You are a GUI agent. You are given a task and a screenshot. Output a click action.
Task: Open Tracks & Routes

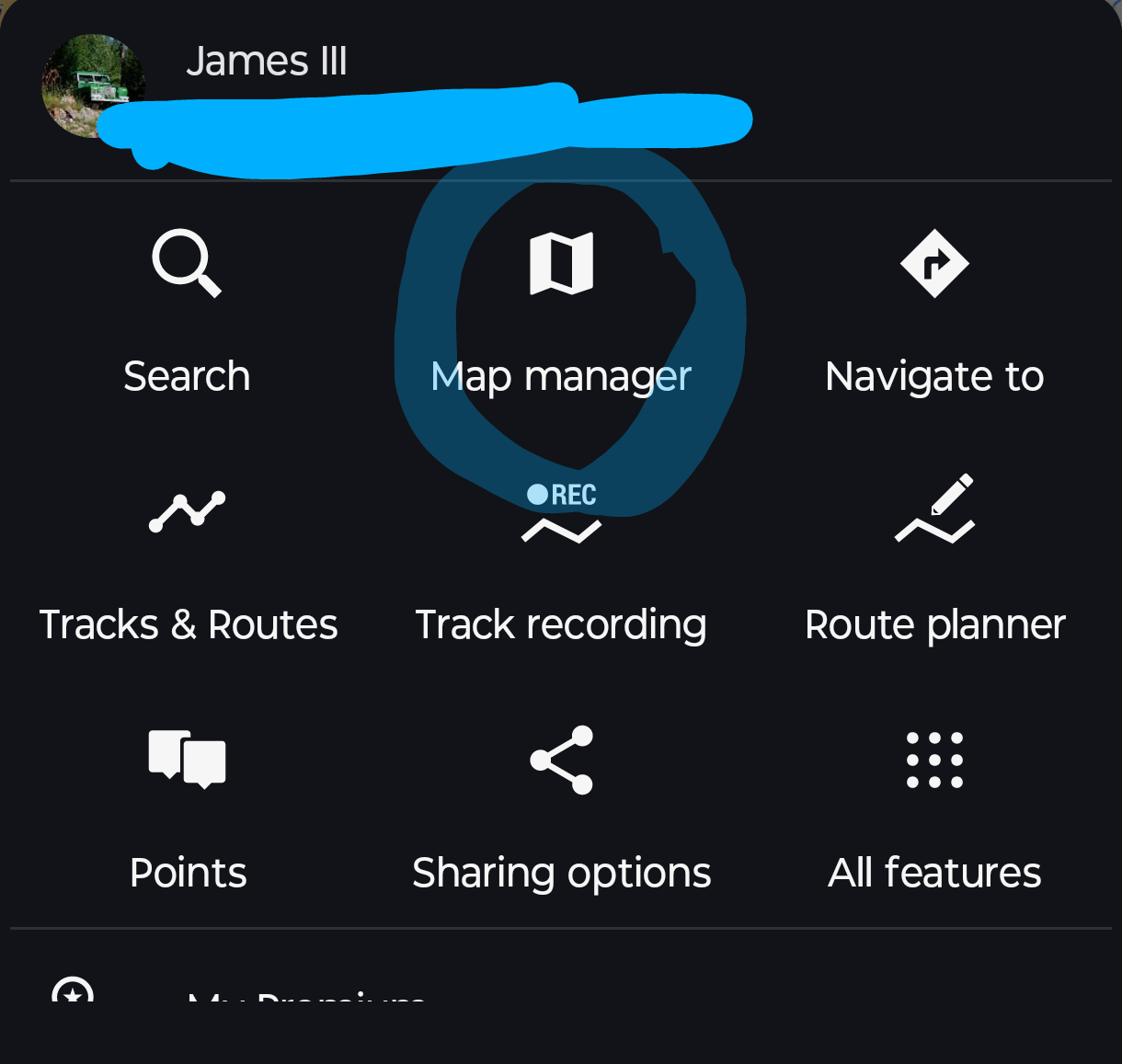point(189,560)
